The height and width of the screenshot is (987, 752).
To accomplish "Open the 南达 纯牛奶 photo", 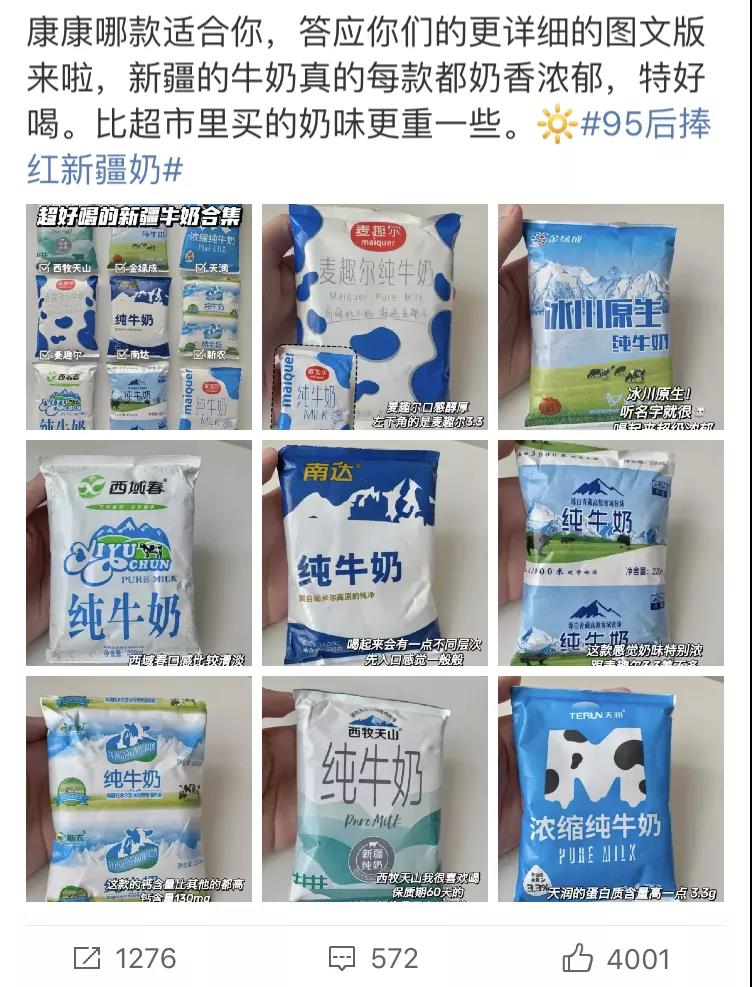I will (375, 553).
